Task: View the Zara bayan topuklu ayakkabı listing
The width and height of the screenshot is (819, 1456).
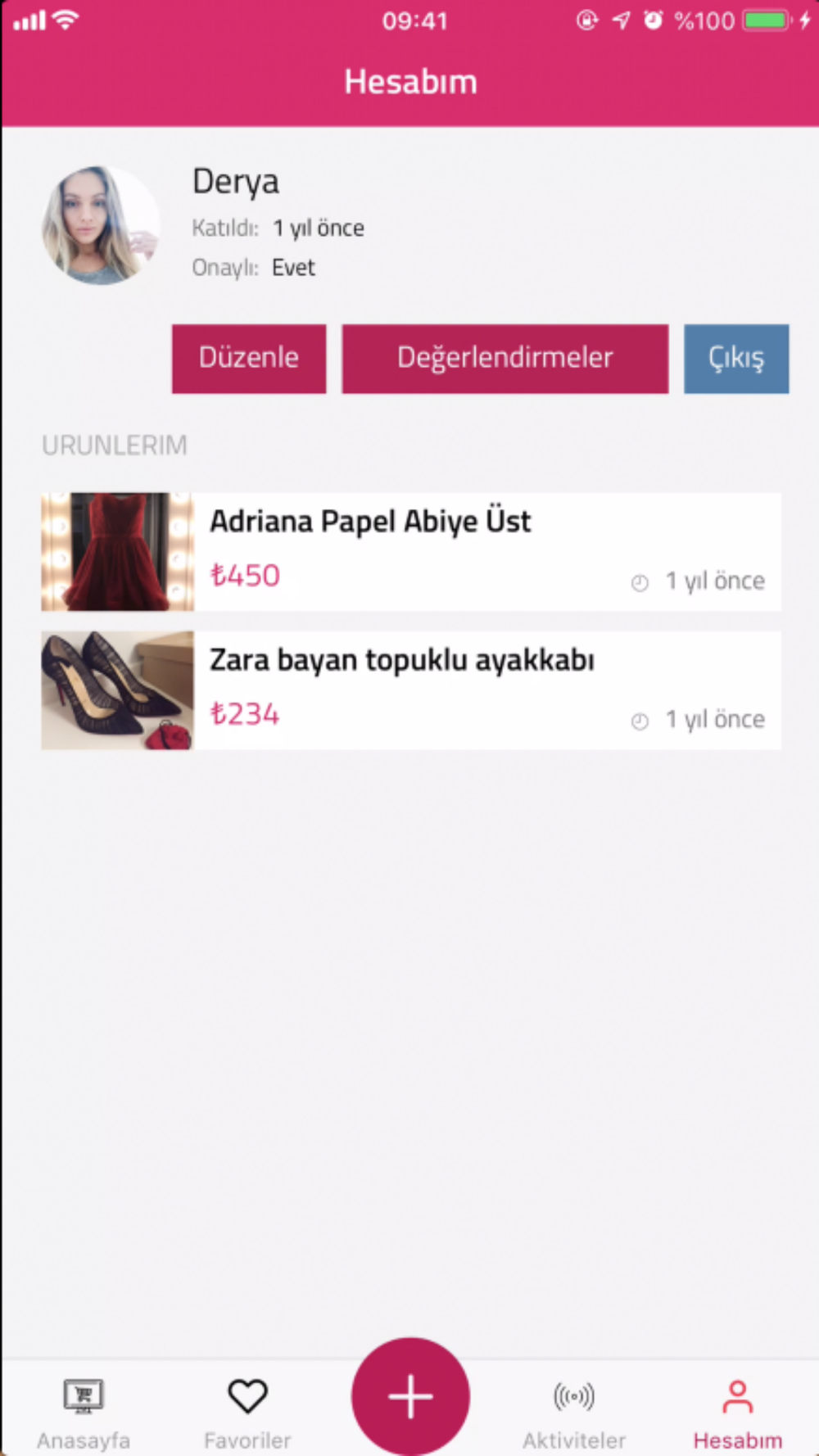Action: pos(411,690)
